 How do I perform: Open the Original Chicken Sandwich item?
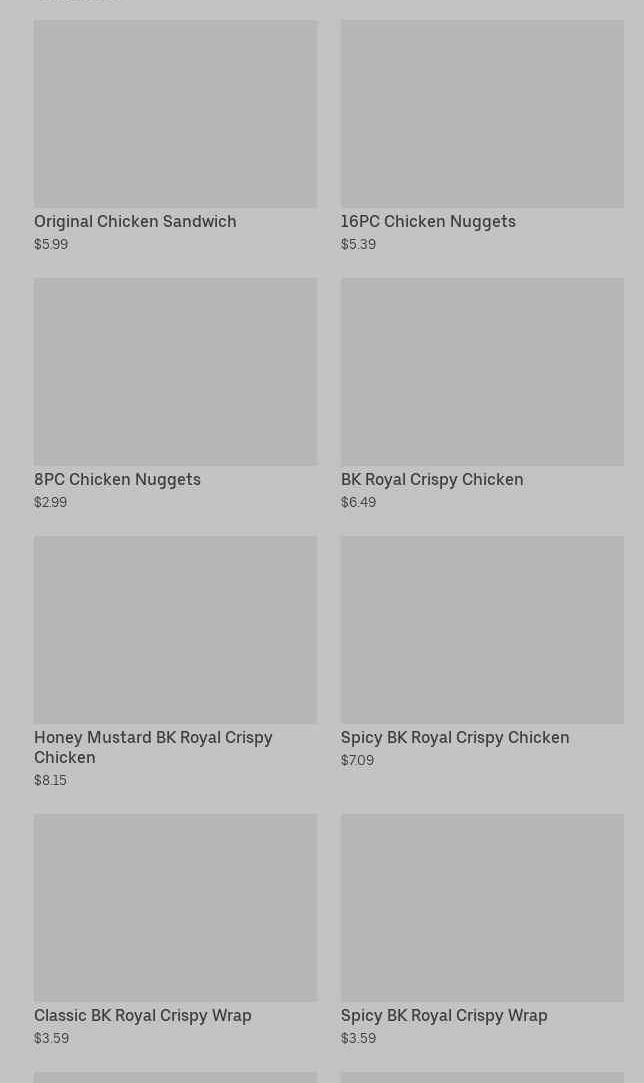[x=175, y=135]
